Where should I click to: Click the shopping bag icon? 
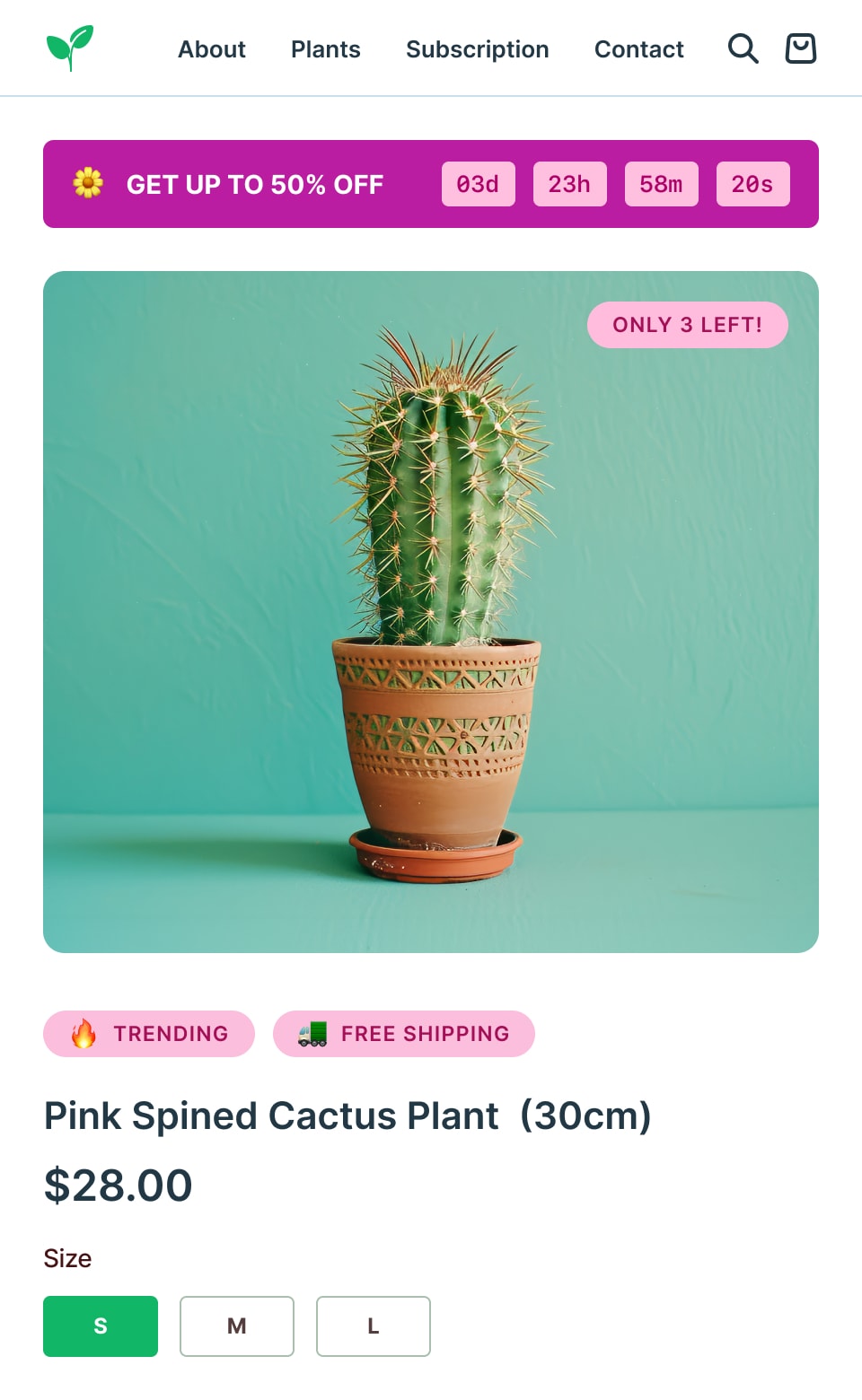pyautogui.click(x=800, y=48)
